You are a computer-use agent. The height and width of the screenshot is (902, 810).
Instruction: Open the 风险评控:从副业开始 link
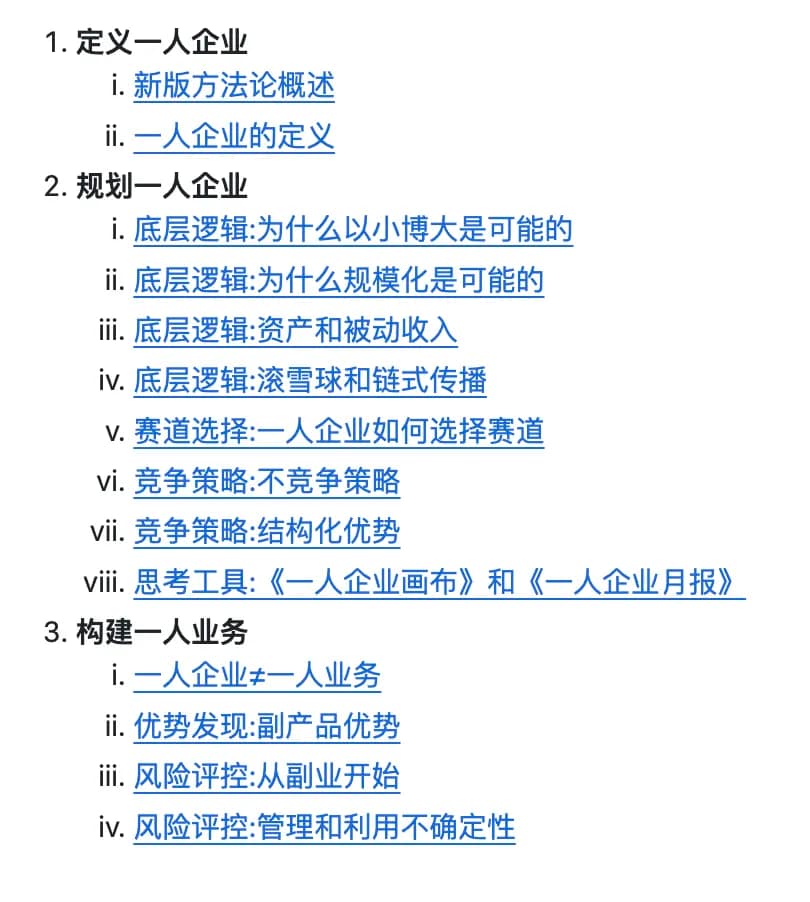[267, 776]
